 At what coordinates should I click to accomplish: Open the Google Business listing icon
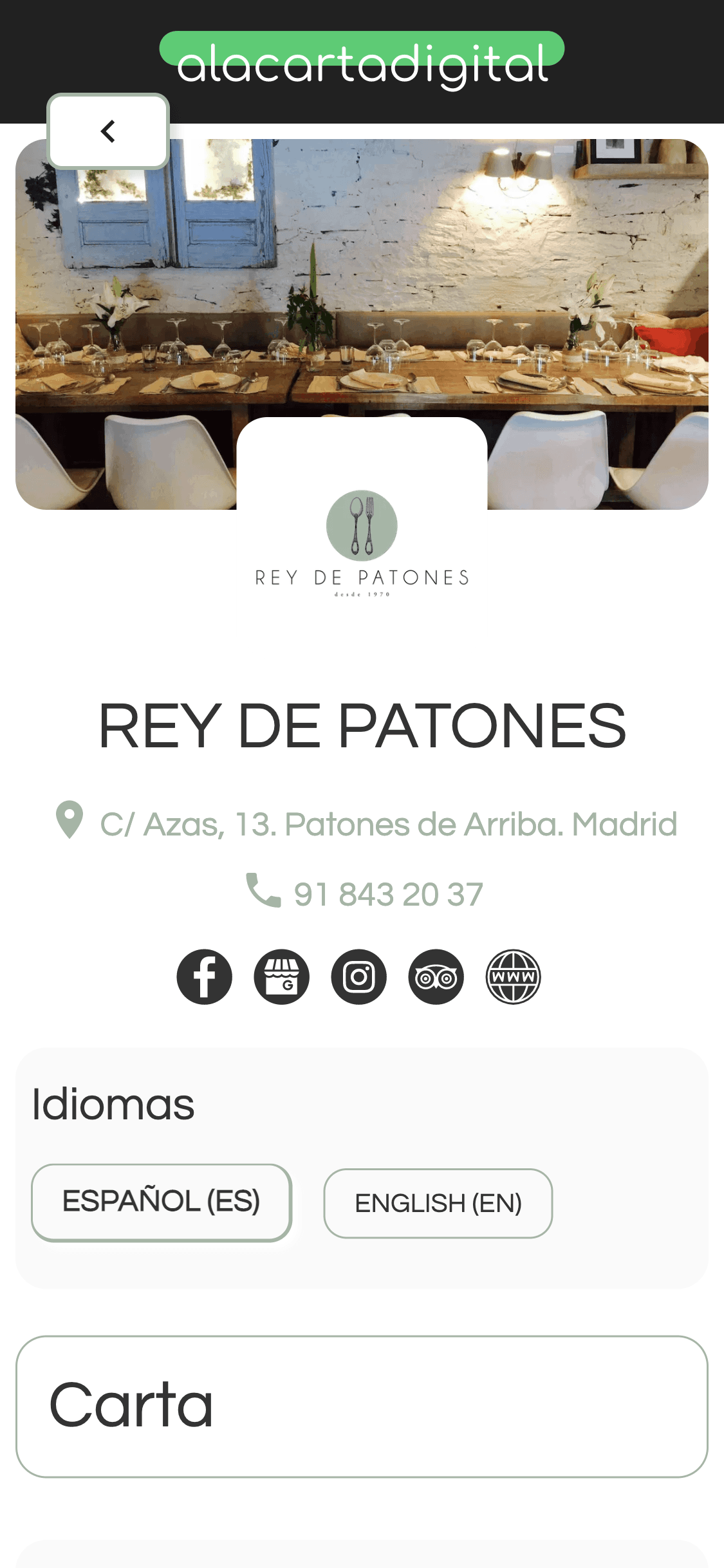(x=282, y=977)
